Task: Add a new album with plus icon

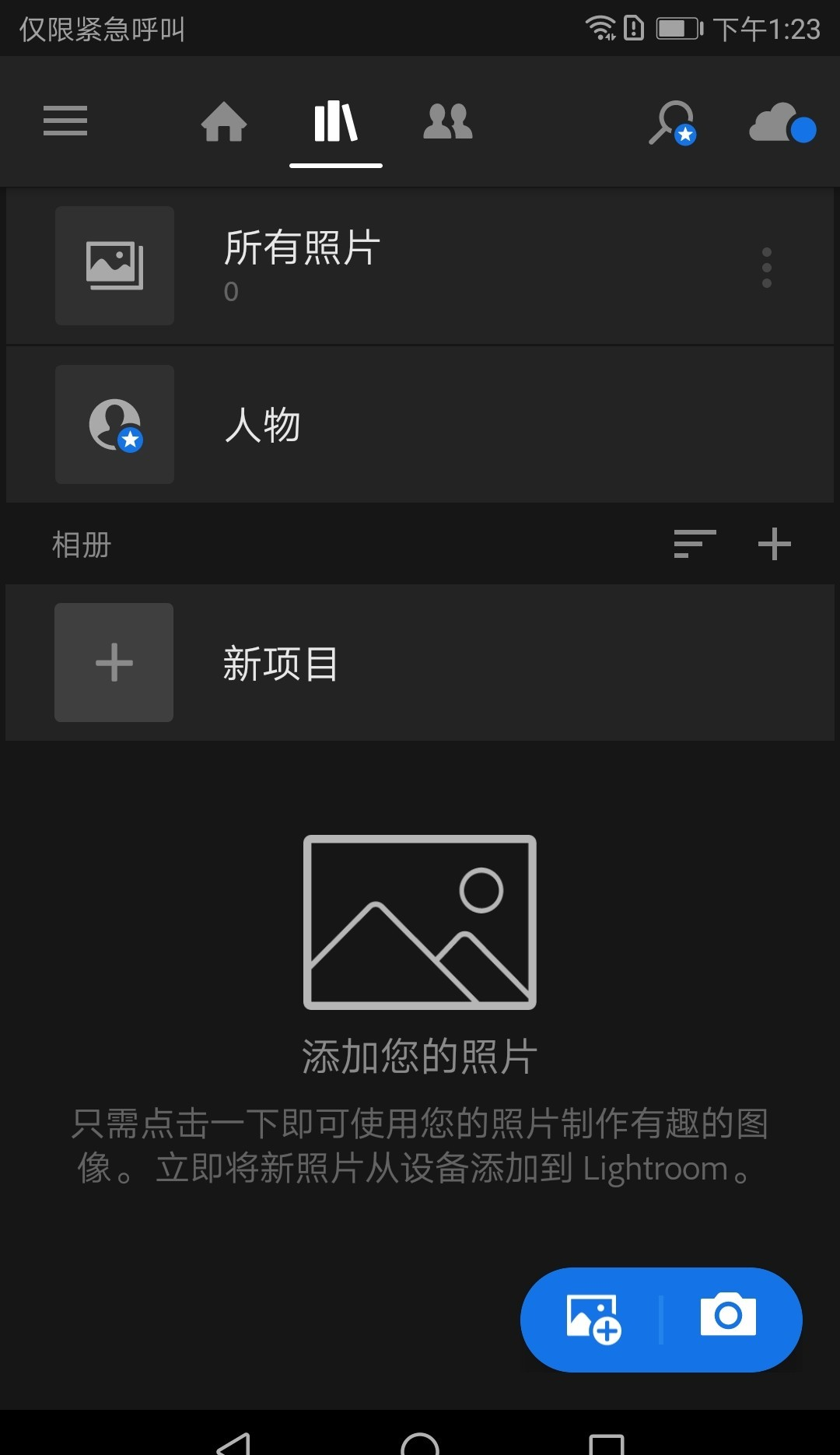Action: pos(775,544)
